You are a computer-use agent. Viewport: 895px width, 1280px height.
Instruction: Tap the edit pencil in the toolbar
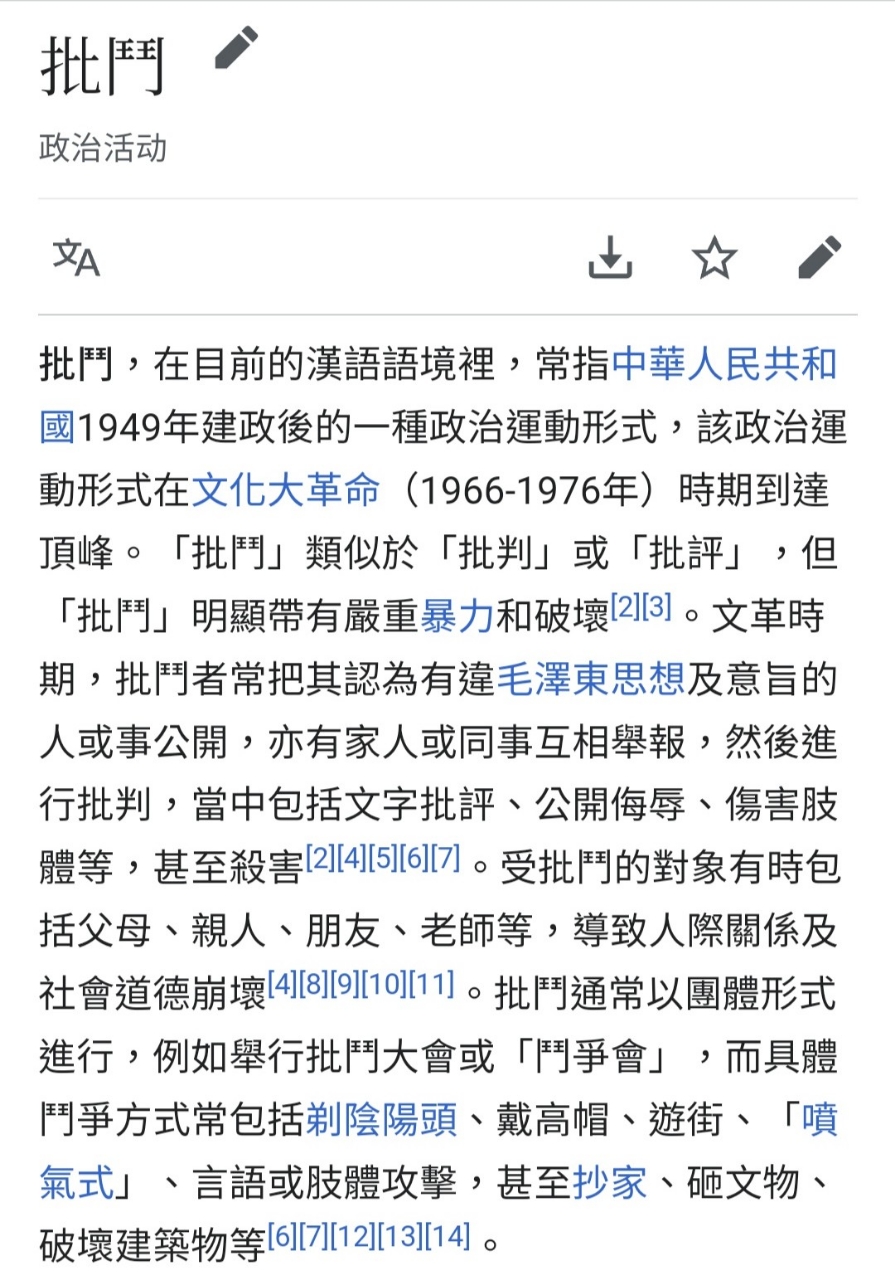pos(819,258)
